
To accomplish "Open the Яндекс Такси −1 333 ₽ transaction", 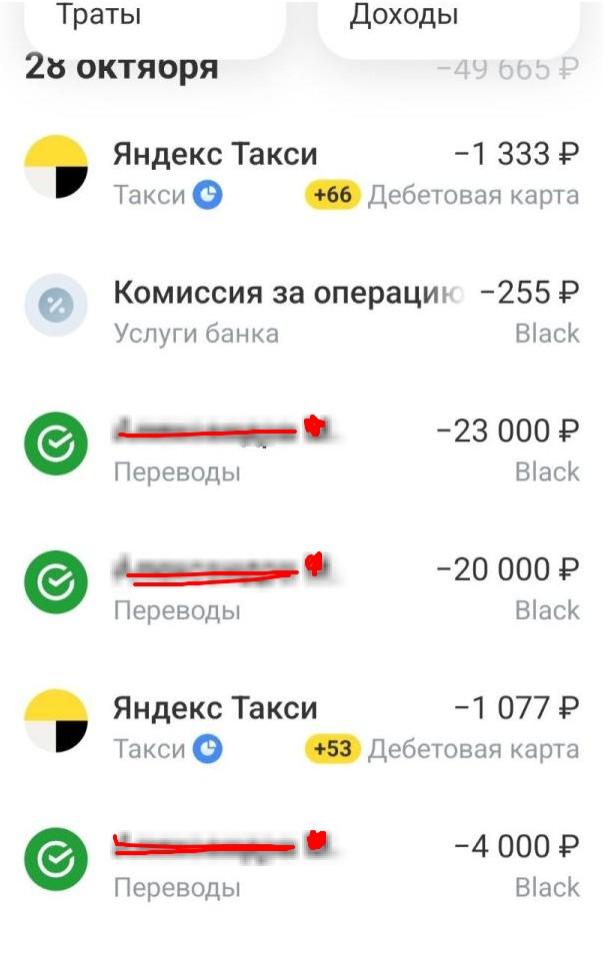I will 301,173.
